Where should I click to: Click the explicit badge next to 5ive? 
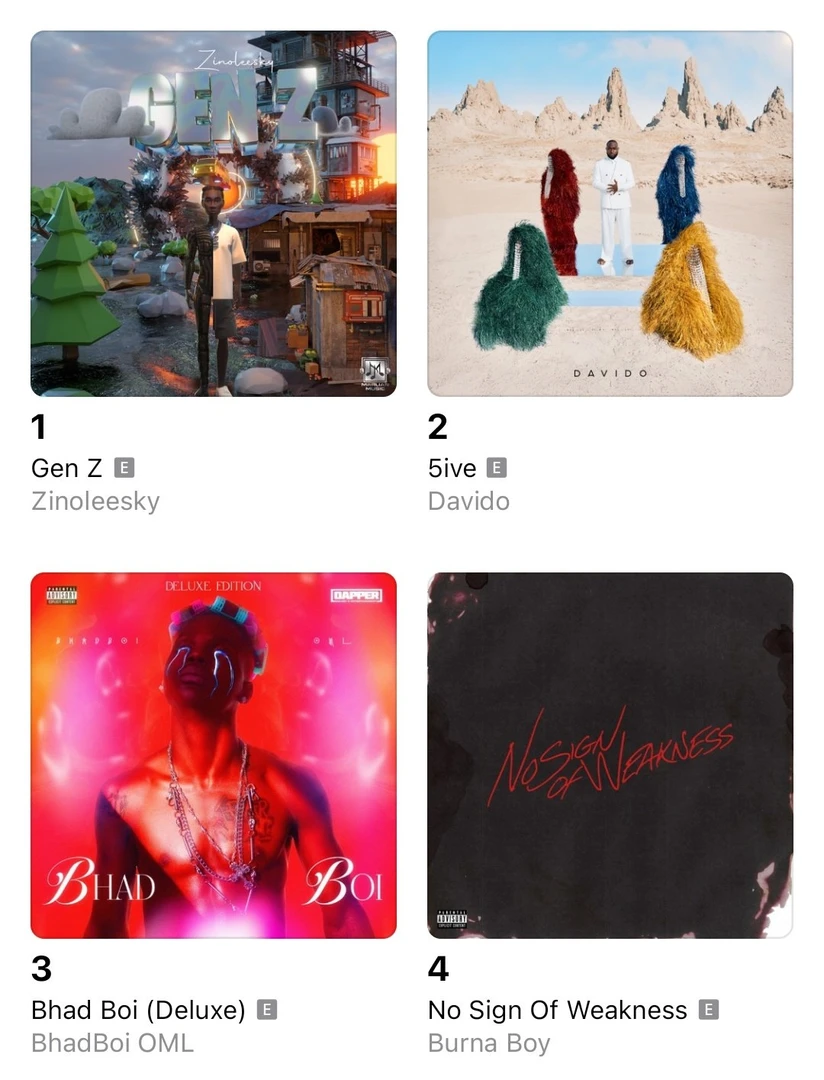click(x=497, y=467)
